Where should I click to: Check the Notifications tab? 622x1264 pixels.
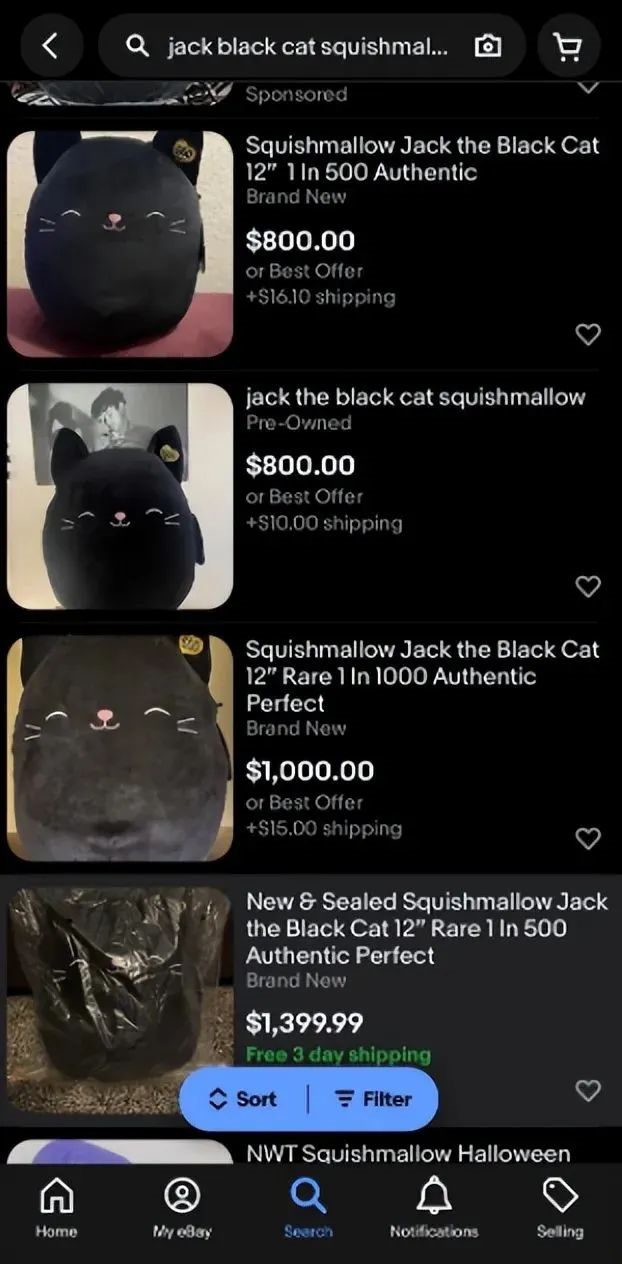tap(434, 1207)
